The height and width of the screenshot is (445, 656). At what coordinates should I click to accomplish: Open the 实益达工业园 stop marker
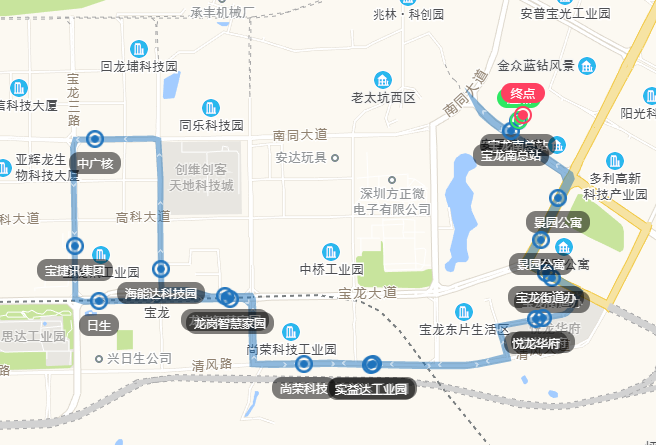point(372,364)
